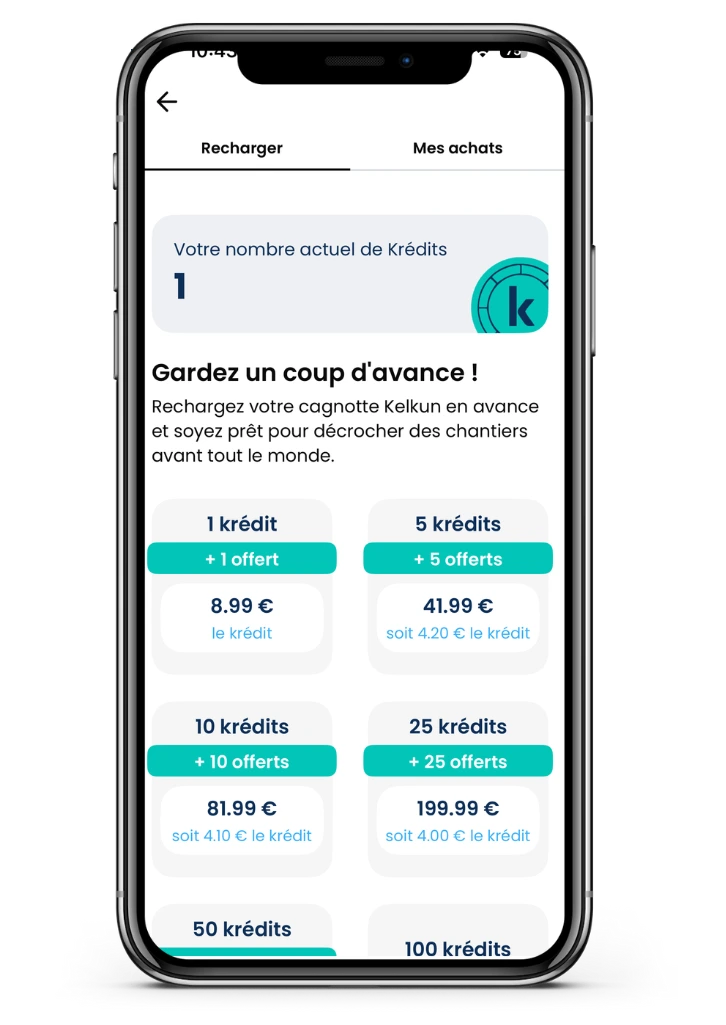Viewport: 726px width, 1025px height.
Task: Pick the 10 krédits pack at 81.99 €
Action: (241, 789)
